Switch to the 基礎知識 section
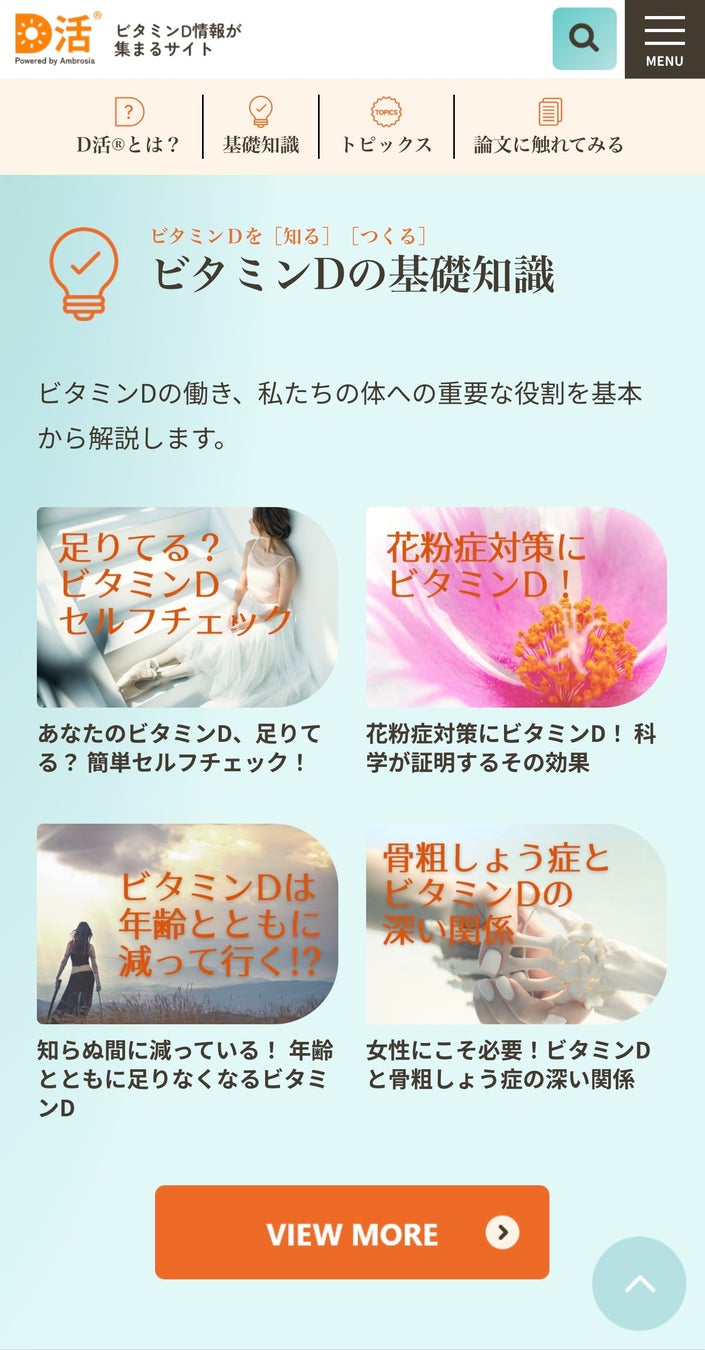This screenshot has width=705, height=1350. (x=261, y=127)
